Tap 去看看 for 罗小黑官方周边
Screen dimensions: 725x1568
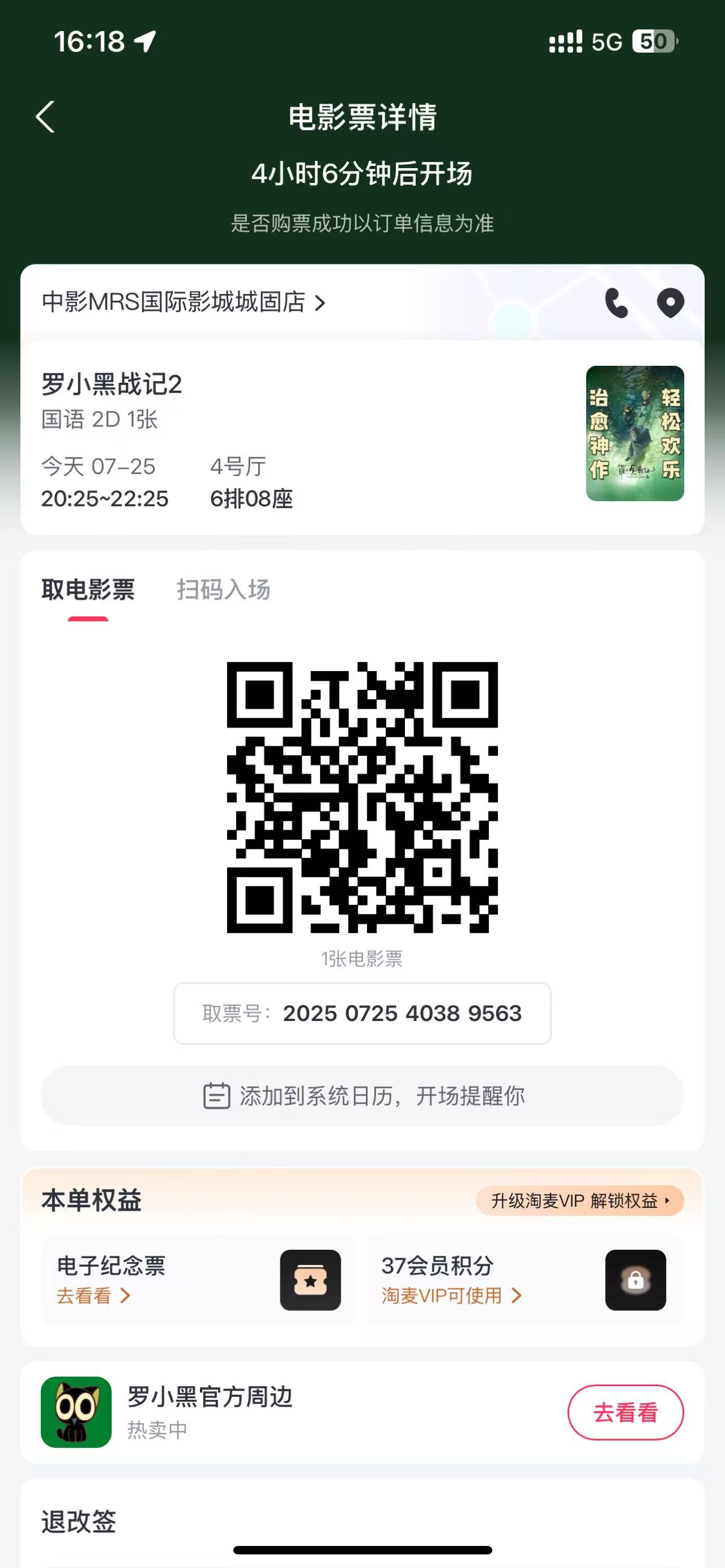[x=625, y=1413]
